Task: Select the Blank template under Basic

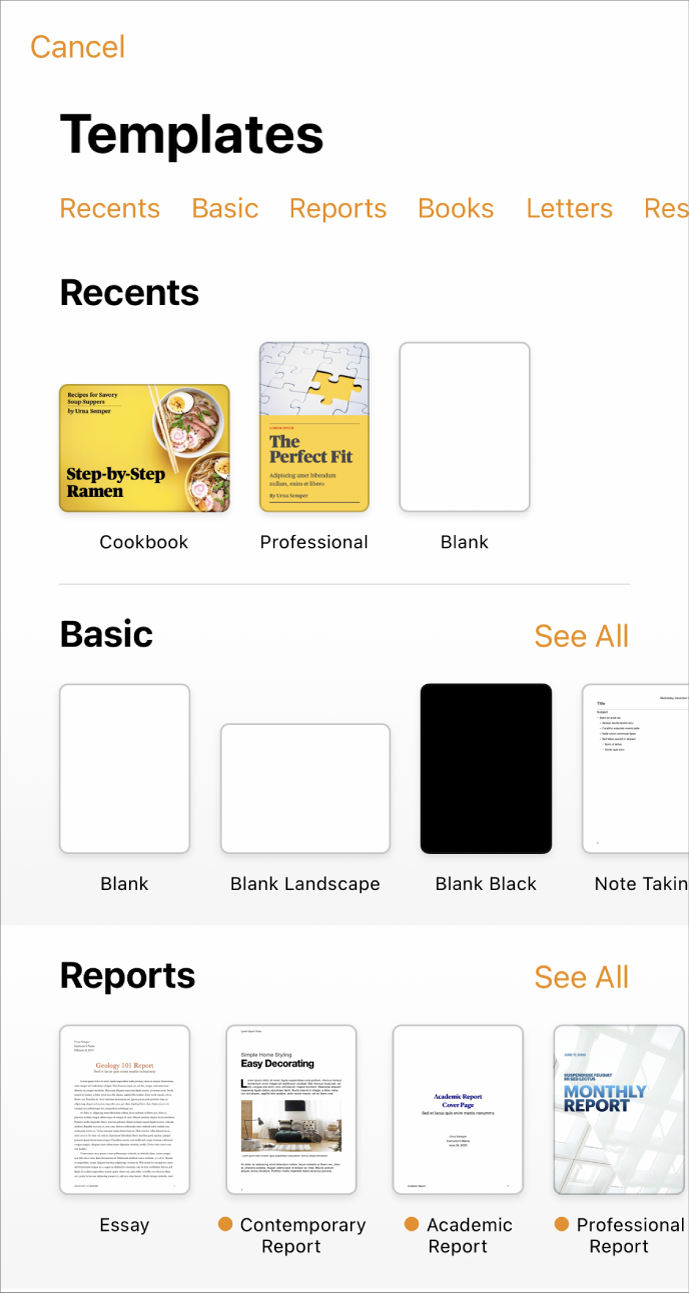Action: 125,768
